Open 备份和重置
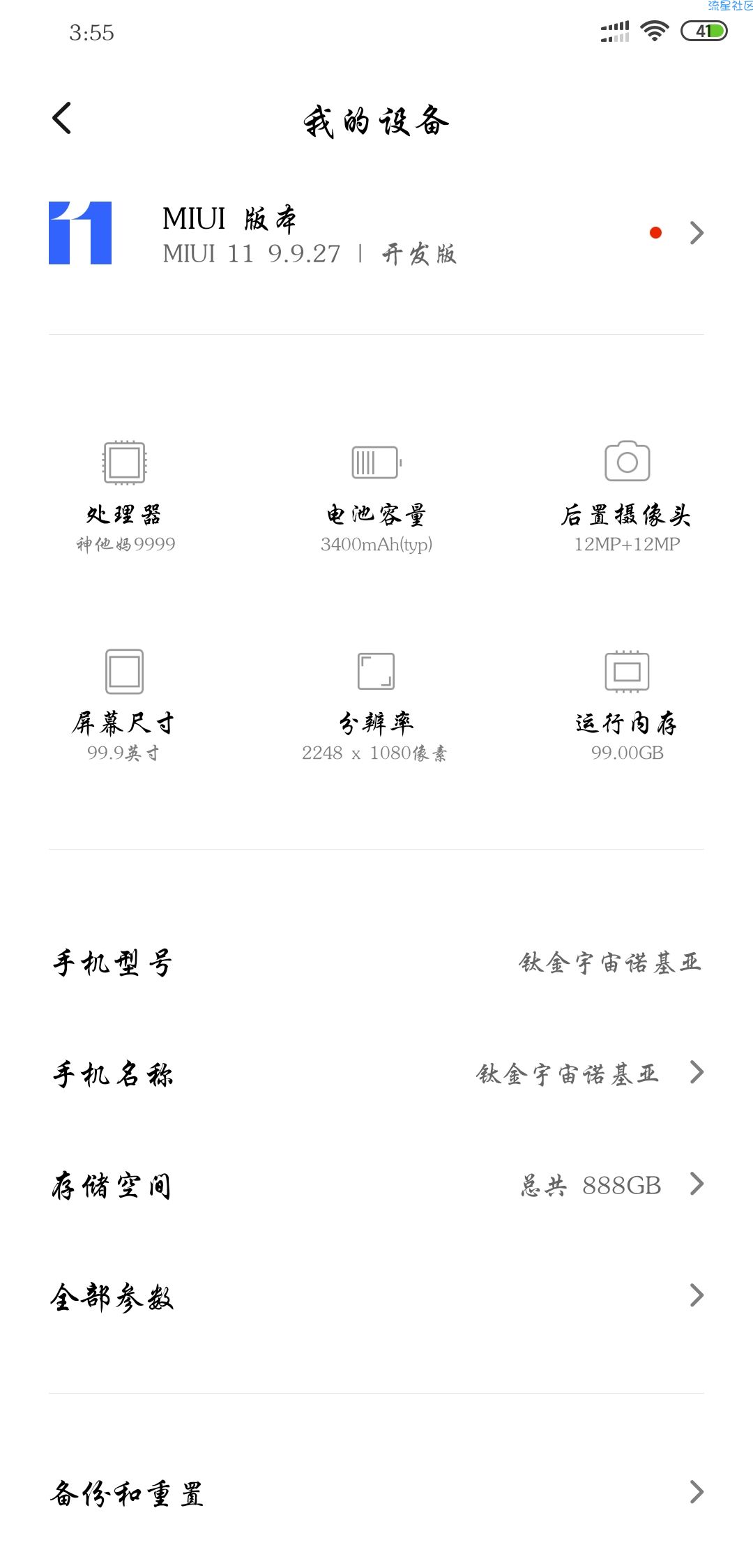753x1568 pixels. [x=376, y=1493]
